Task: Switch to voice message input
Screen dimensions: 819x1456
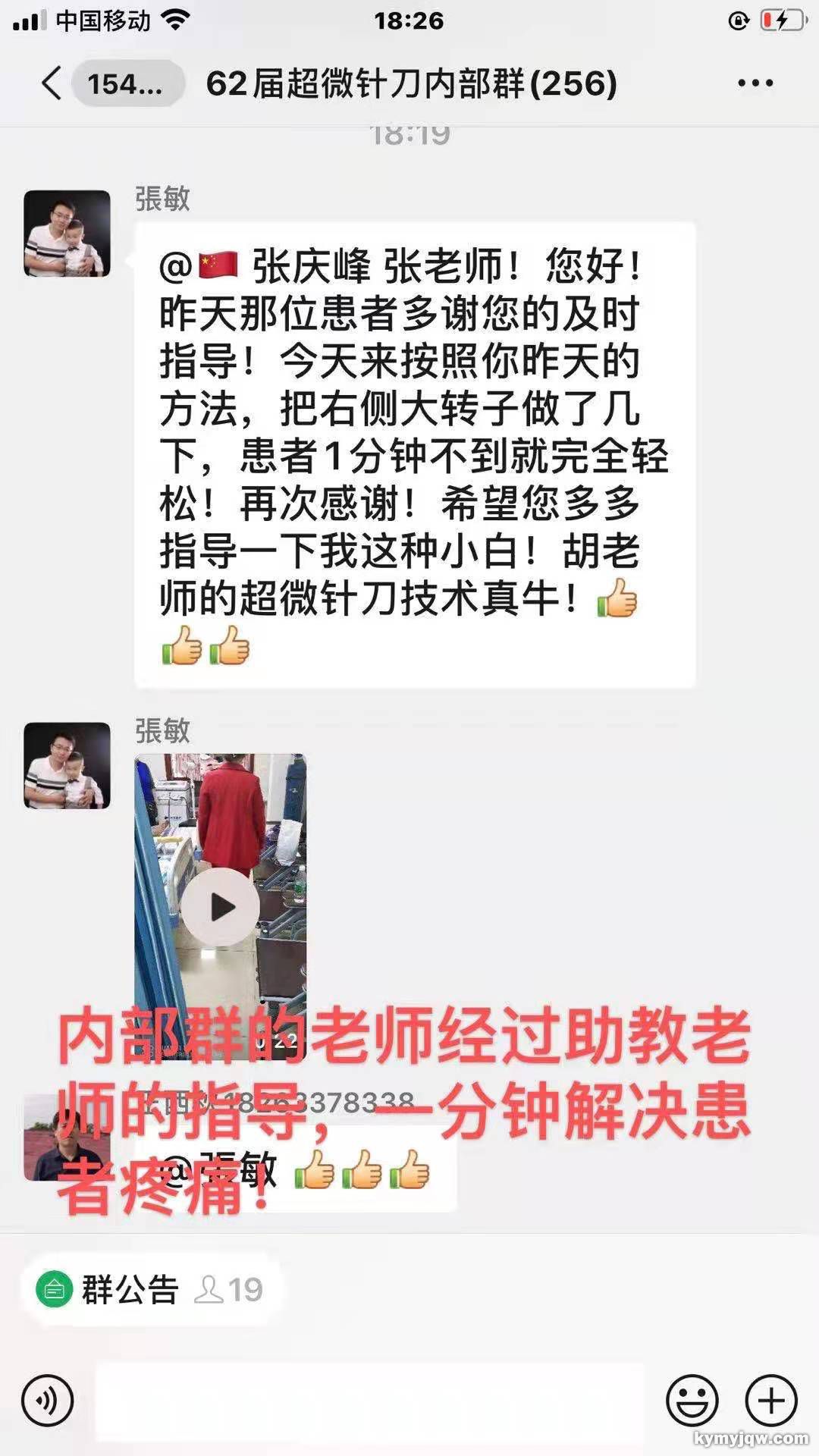Action: click(x=47, y=1401)
